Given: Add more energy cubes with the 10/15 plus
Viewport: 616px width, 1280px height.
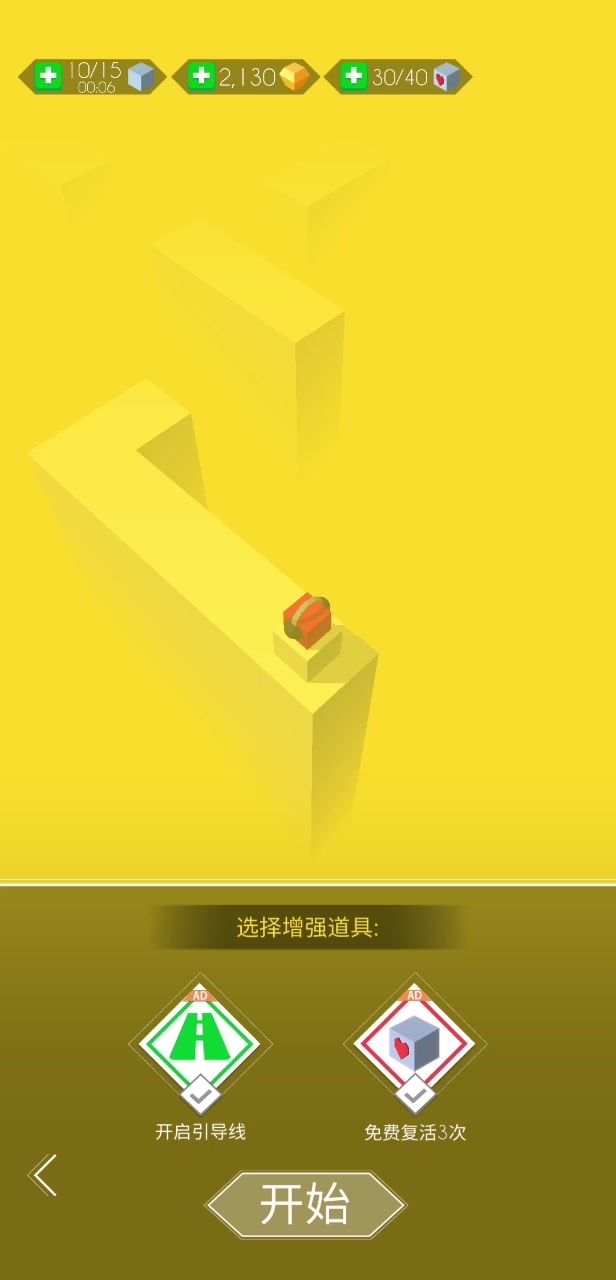Looking at the screenshot, I should [x=48, y=77].
